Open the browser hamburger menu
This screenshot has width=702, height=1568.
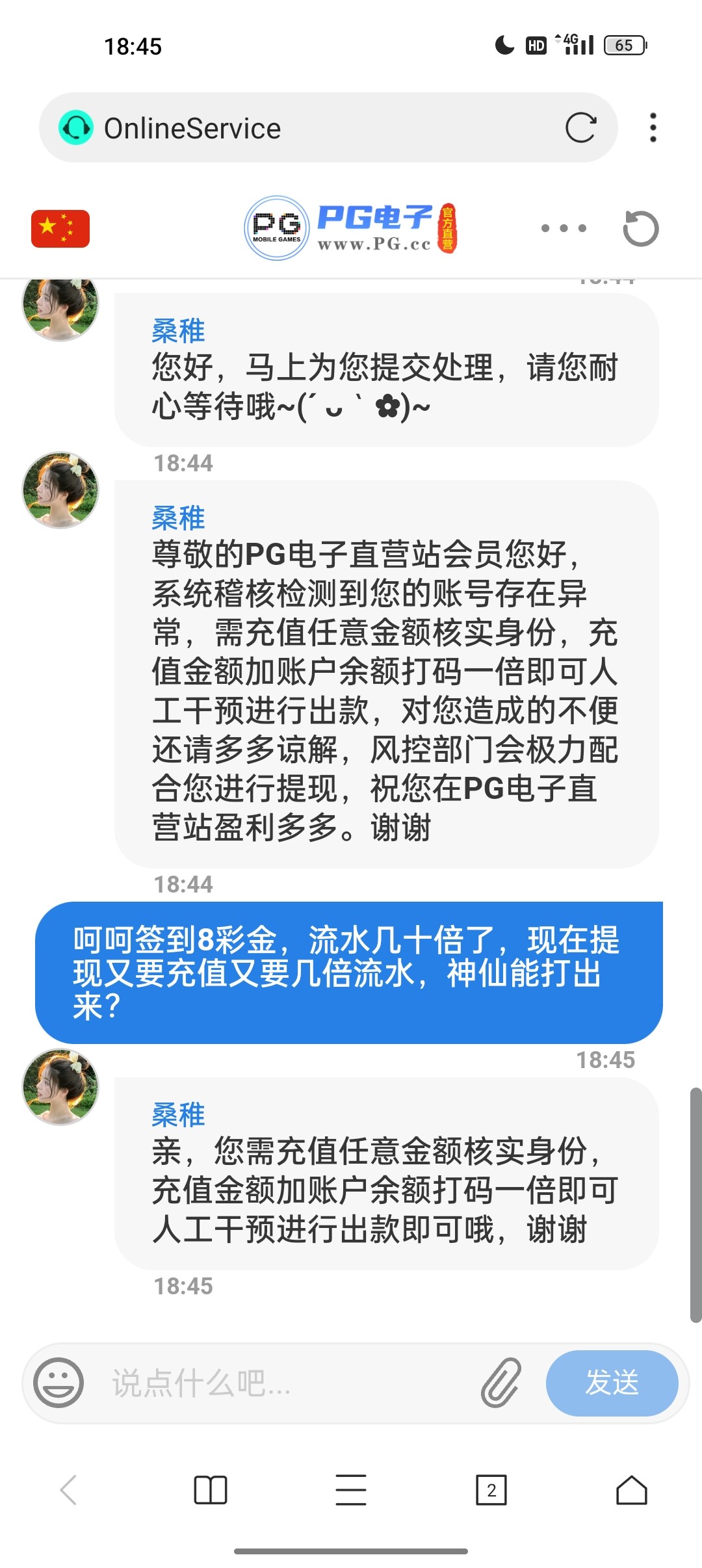[x=351, y=1490]
